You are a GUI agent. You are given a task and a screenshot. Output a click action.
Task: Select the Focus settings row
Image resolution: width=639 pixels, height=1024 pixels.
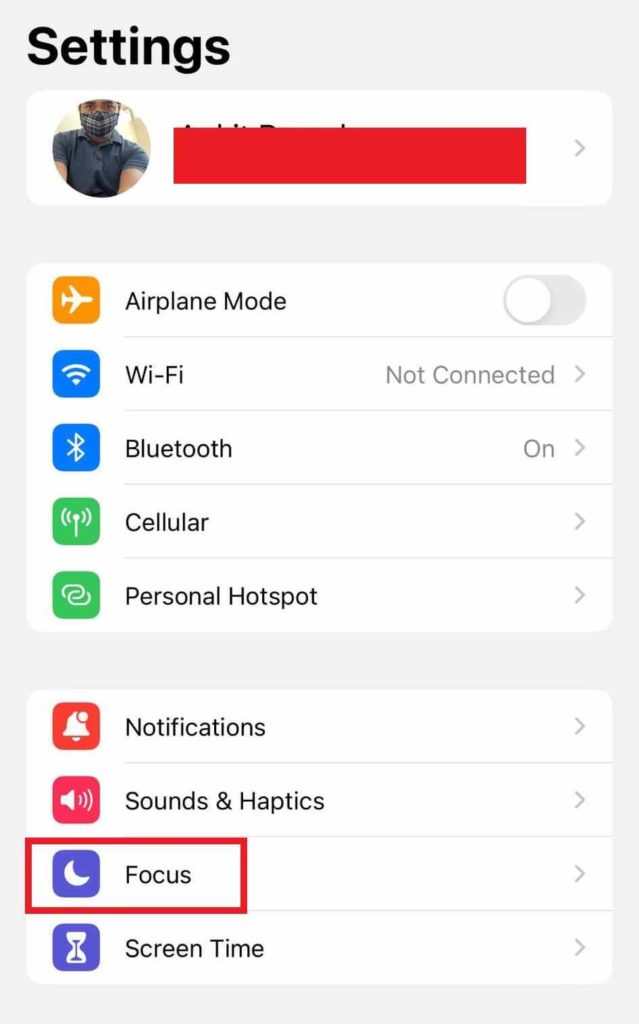click(x=318, y=875)
